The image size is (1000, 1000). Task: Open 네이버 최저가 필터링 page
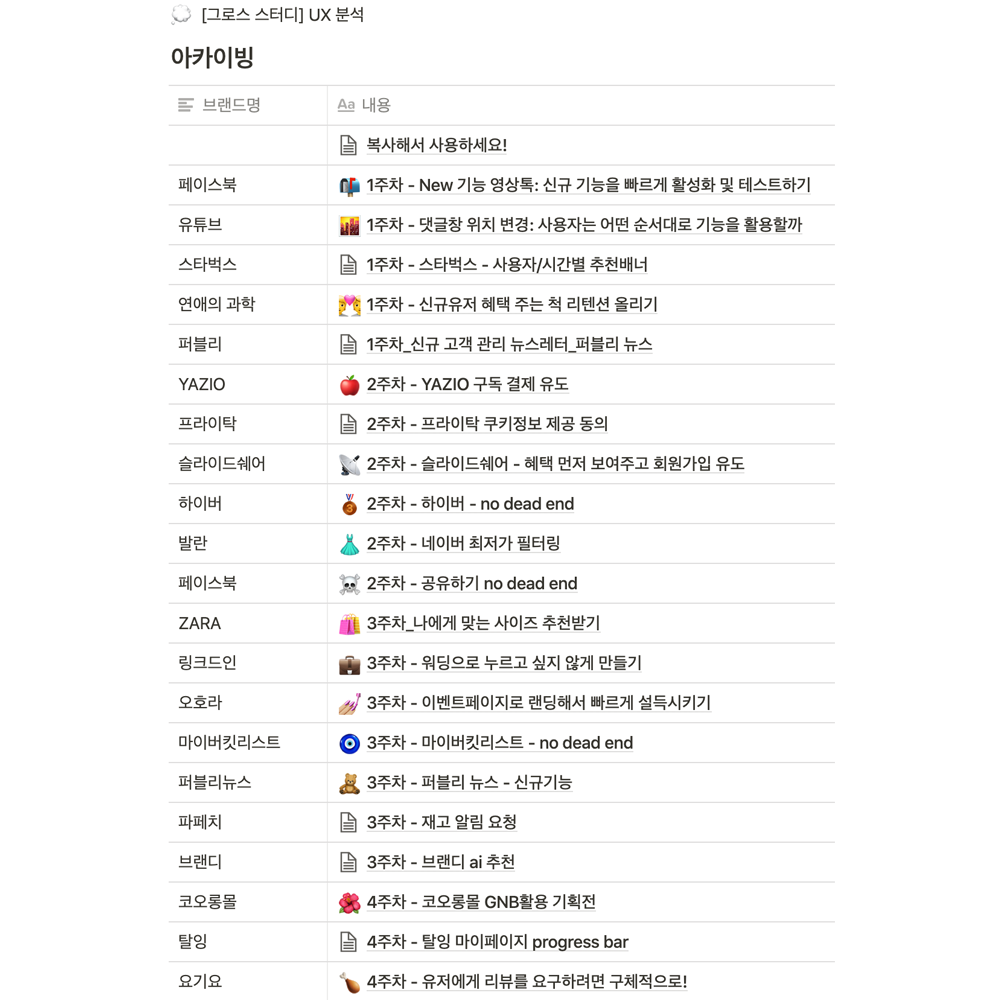click(464, 543)
